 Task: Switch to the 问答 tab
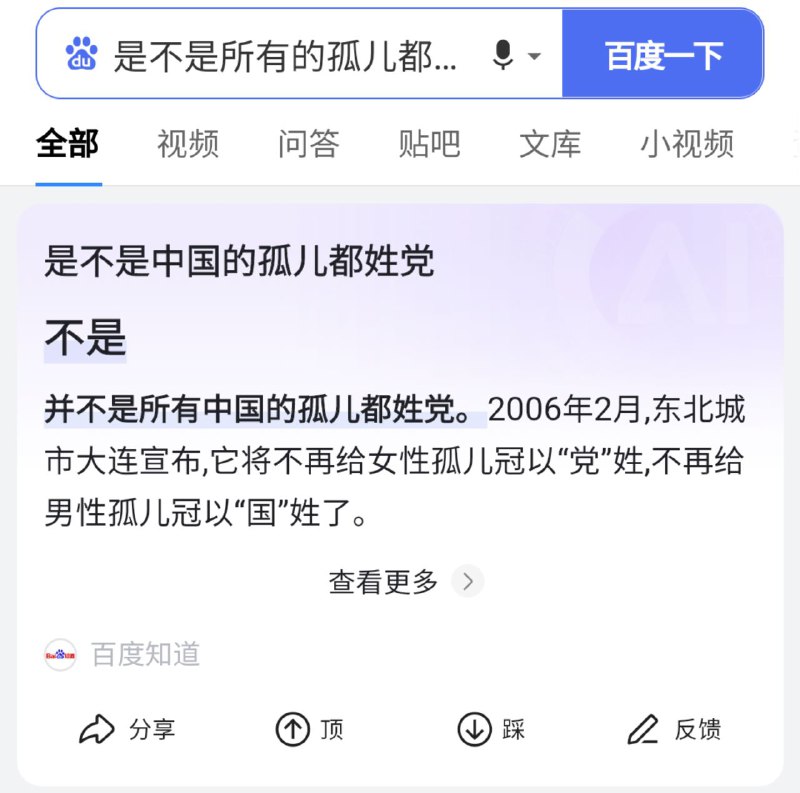tap(308, 144)
